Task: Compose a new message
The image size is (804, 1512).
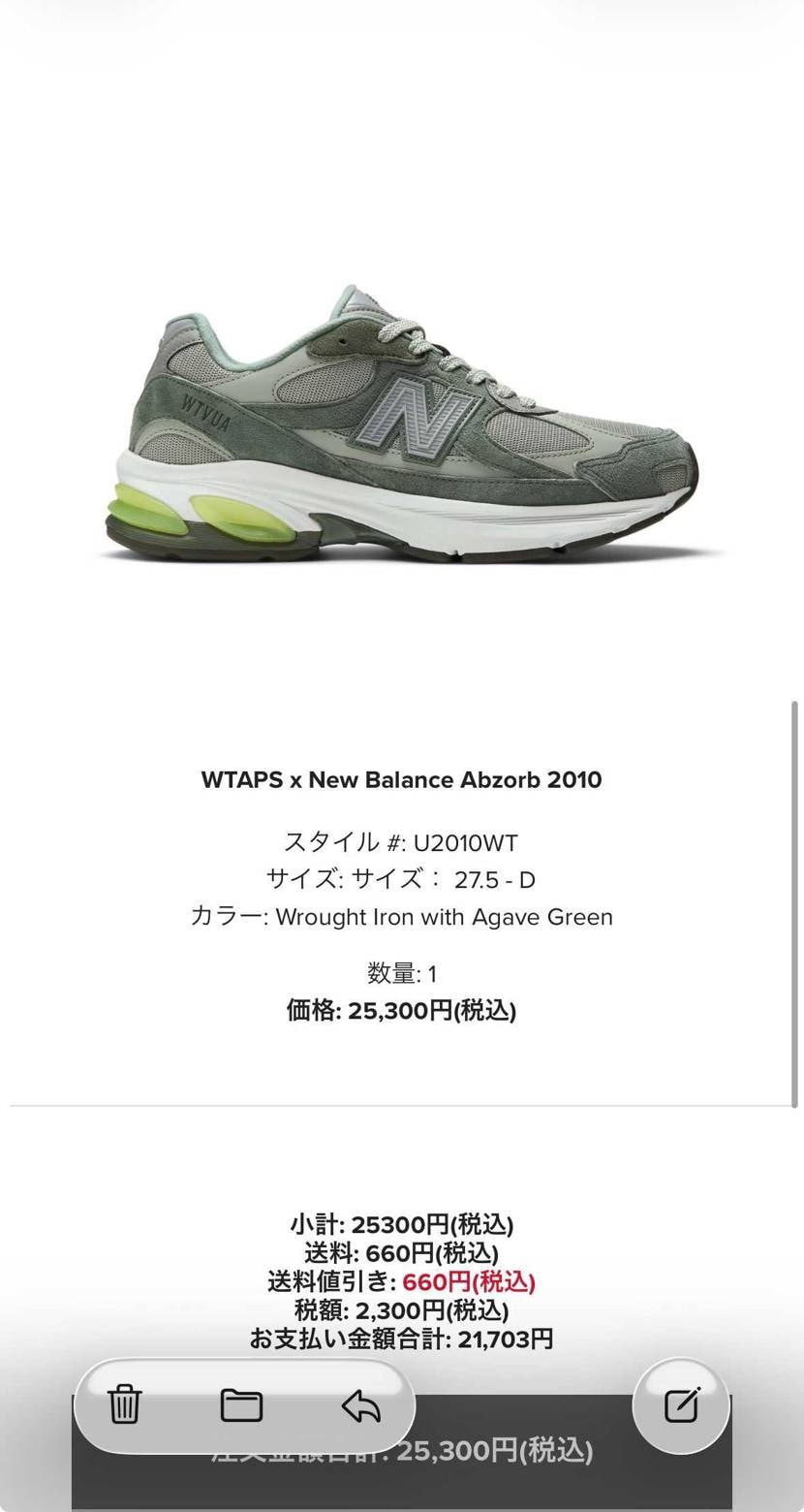Action: 682,1403
